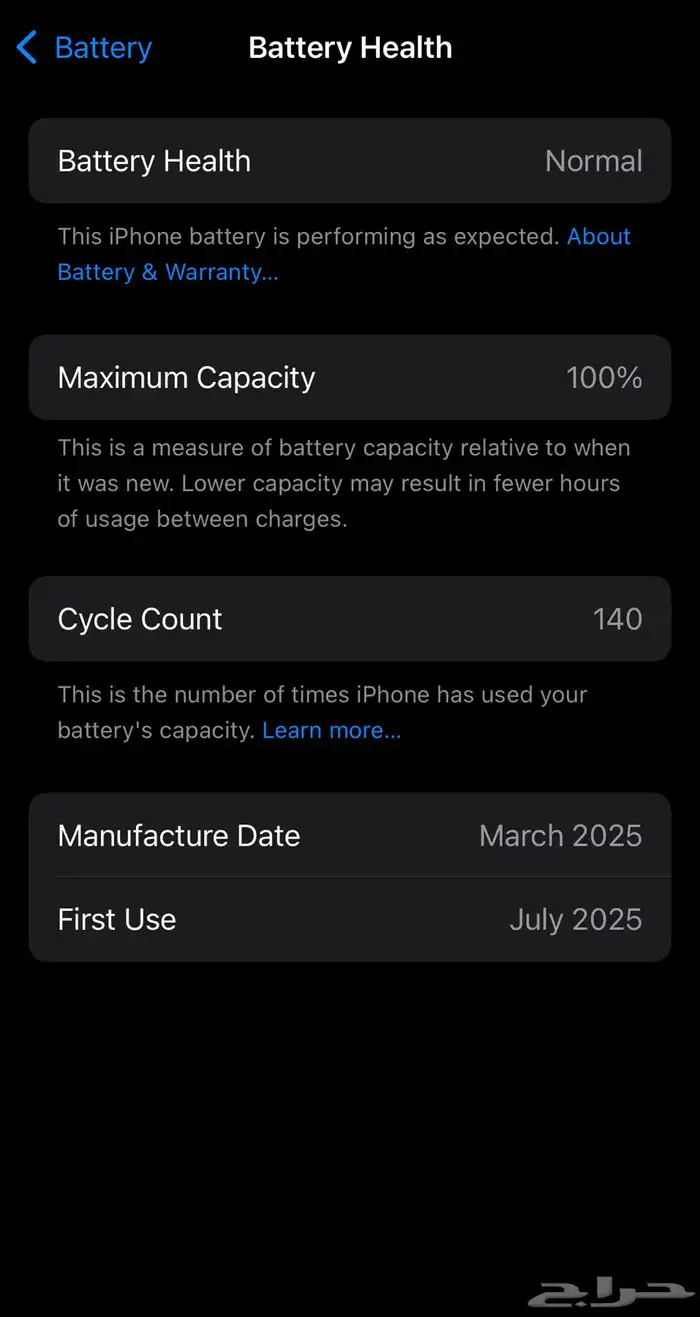Open Learn more about cycle count
The image size is (700, 1317).
click(331, 730)
